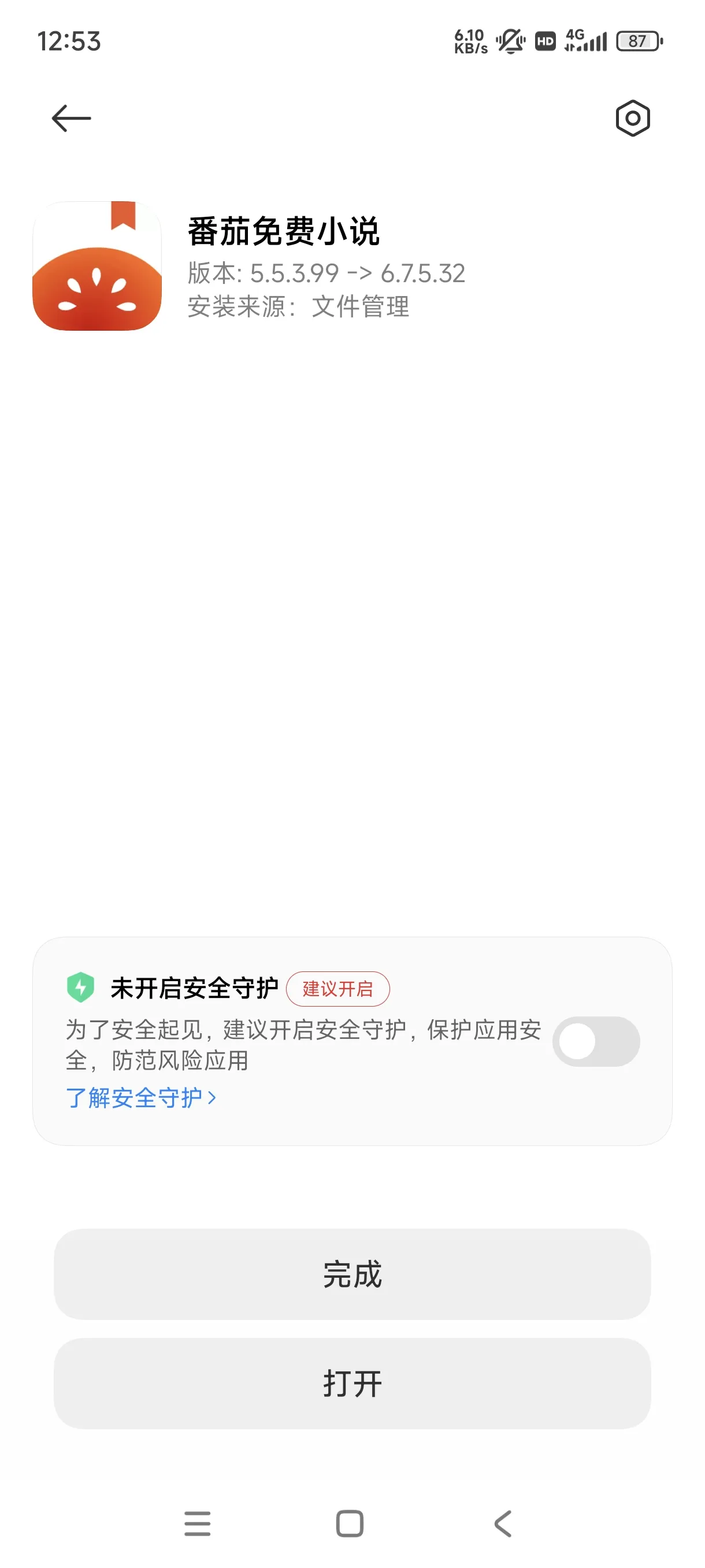Open recent apps from navigation bar
The width and height of the screenshot is (705, 1568).
pyautogui.click(x=197, y=1523)
